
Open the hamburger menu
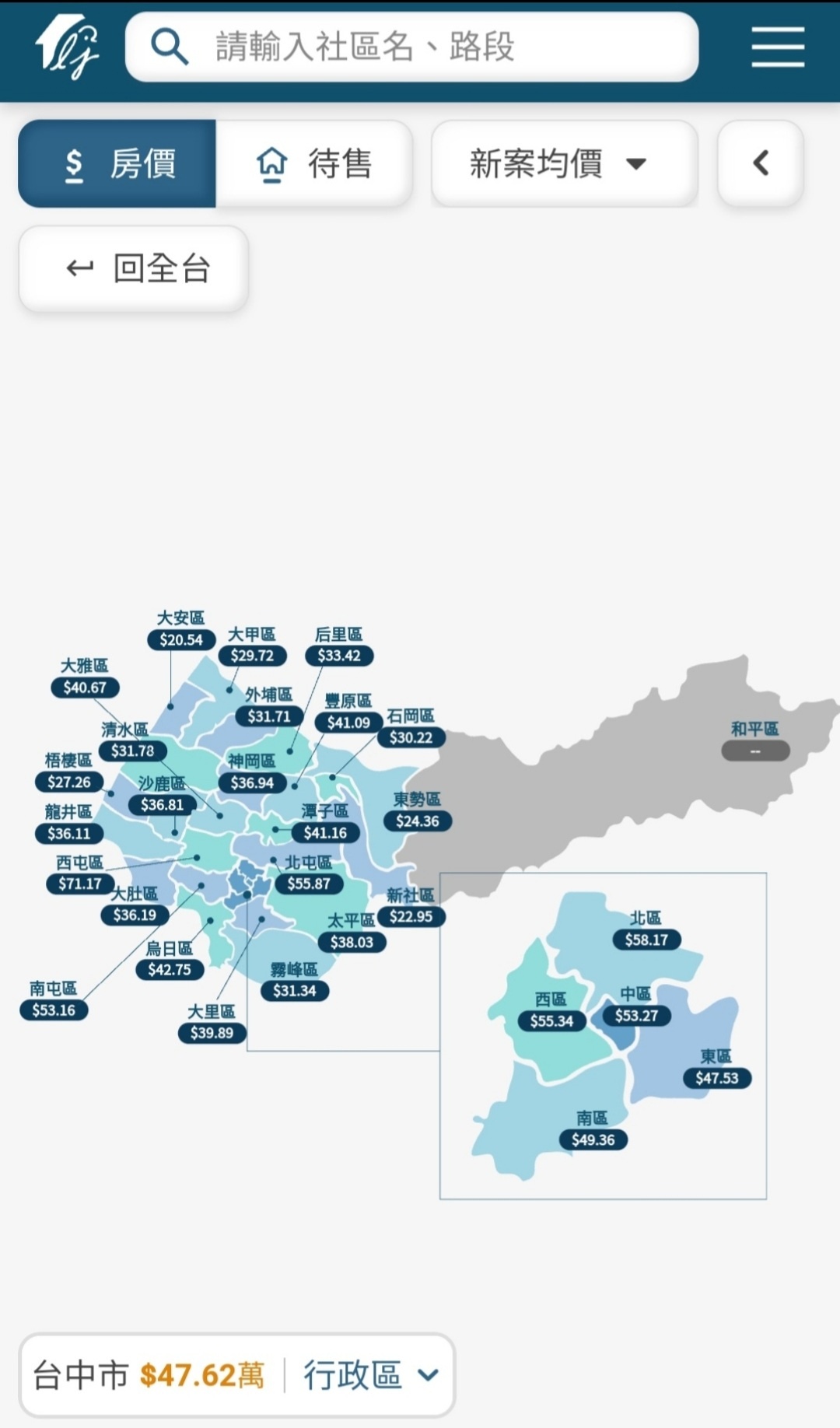[x=778, y=47]
